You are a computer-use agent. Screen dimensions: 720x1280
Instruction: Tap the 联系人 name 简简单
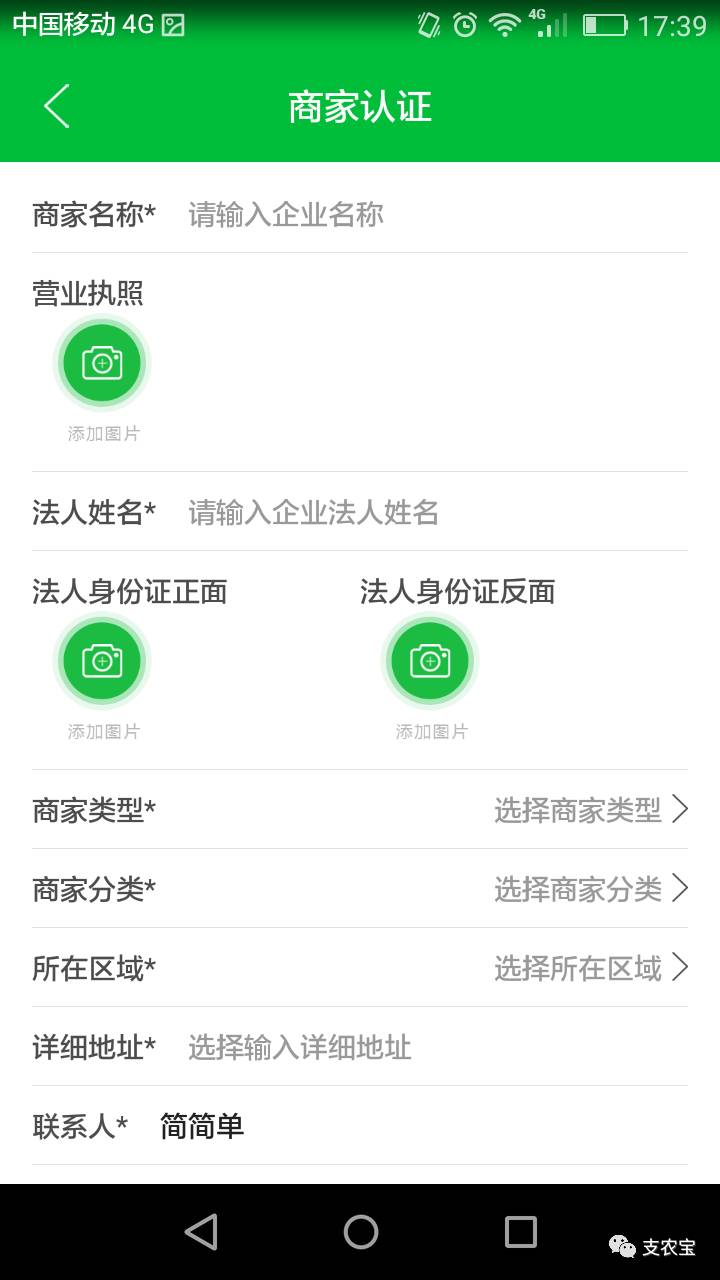200,1126
